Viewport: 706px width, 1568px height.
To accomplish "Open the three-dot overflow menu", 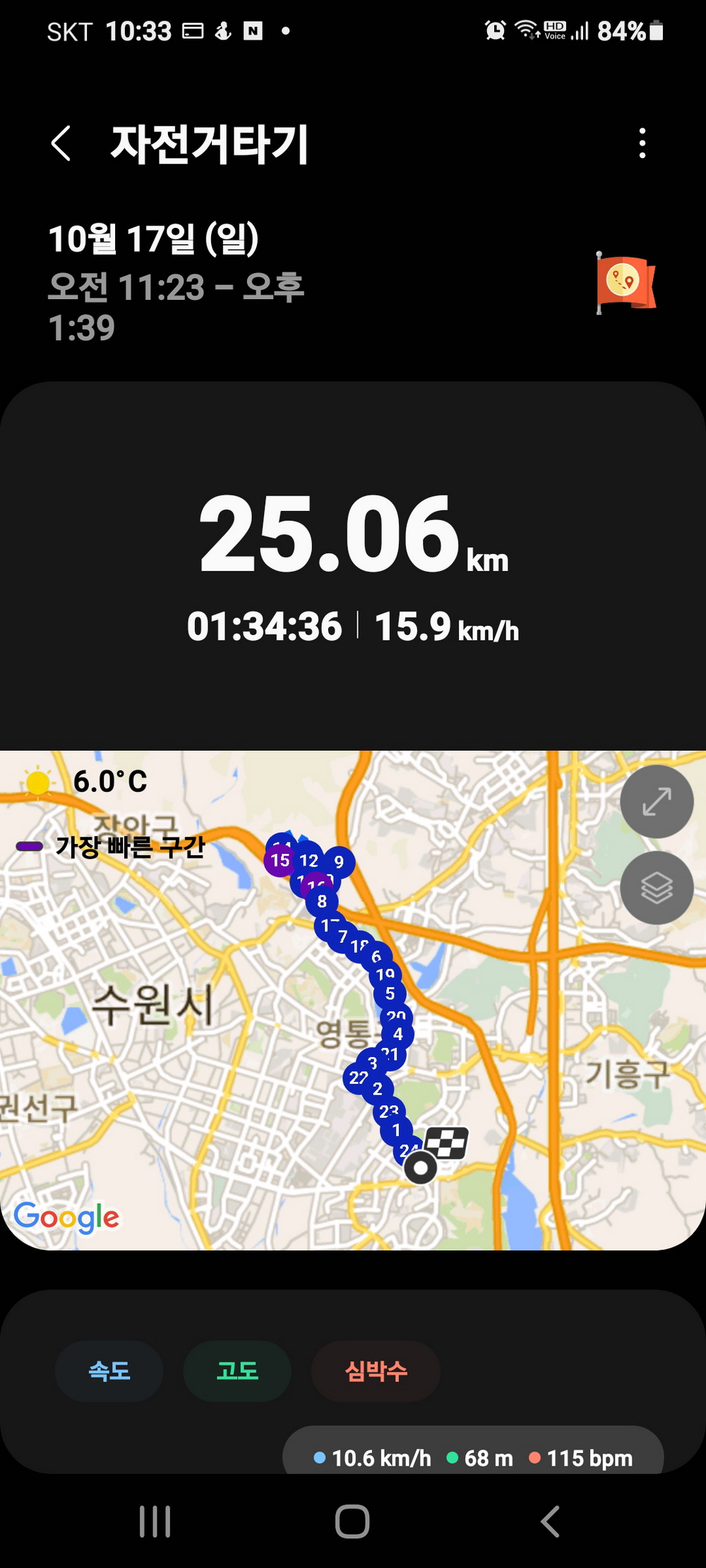I will 642,143.
